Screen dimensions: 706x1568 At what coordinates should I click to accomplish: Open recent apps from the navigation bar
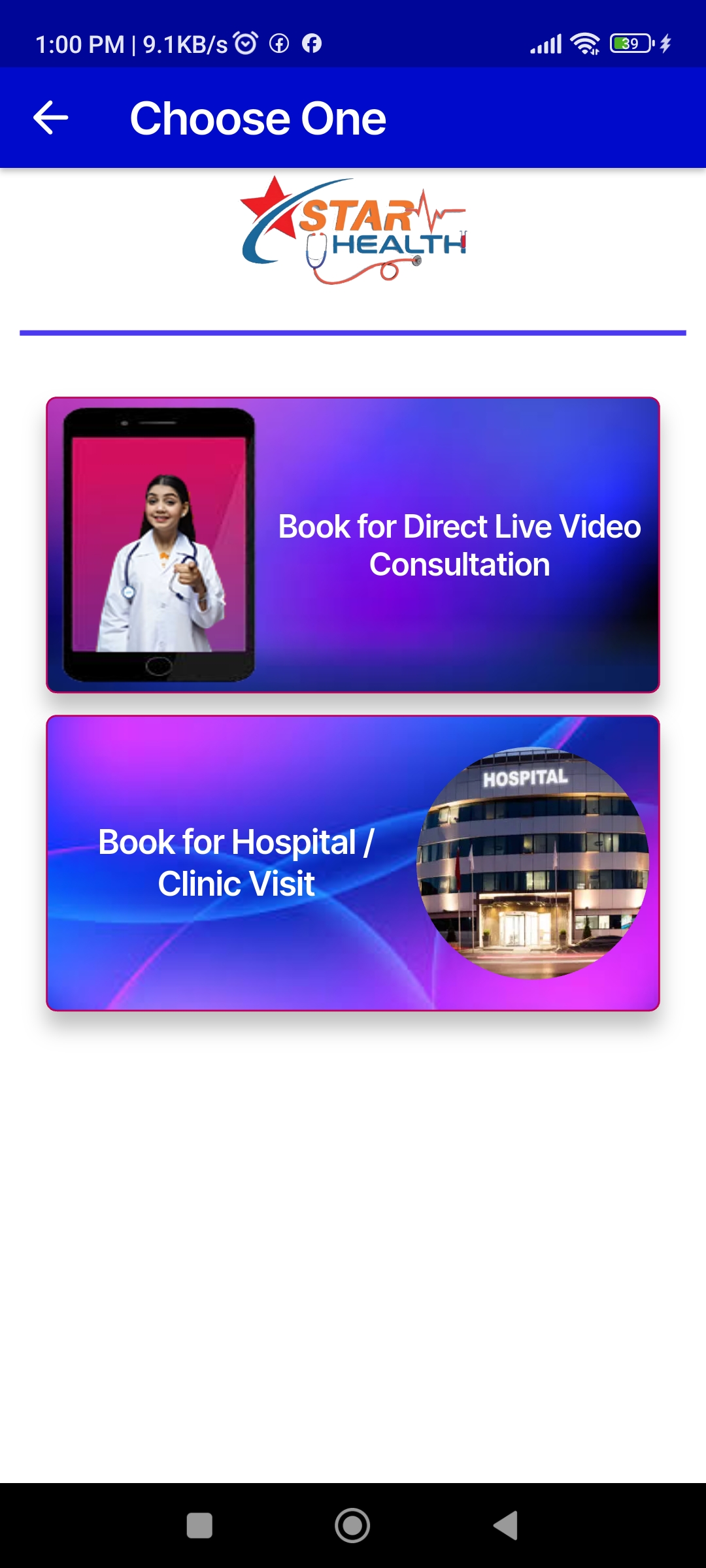199,1526
